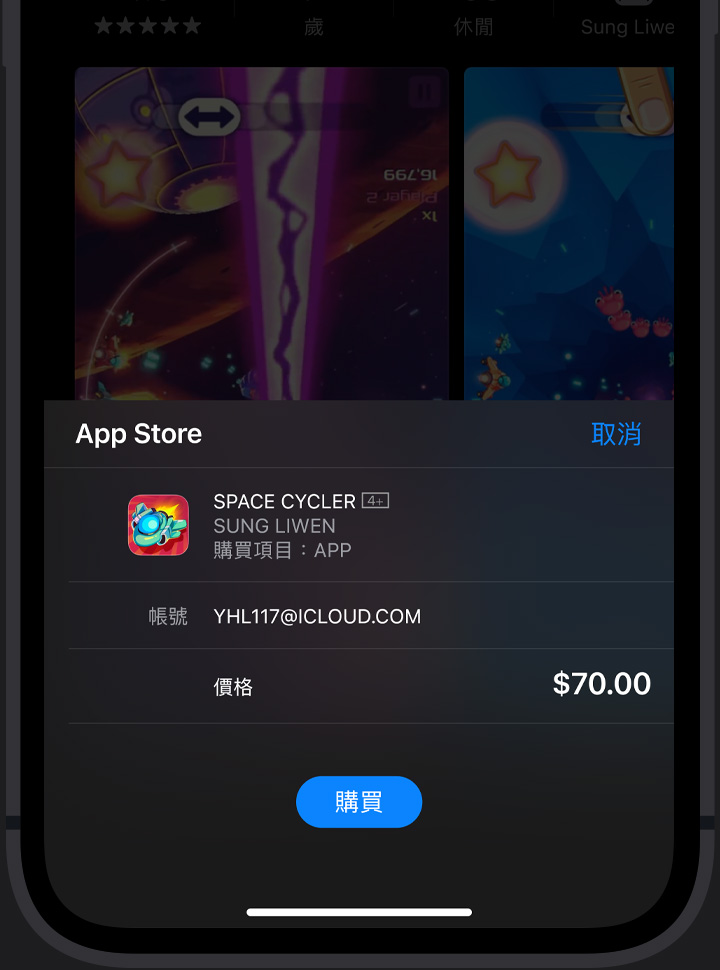Image resolution: width=720 pixels, height=970 pixels.
Task: Tap 購買 to buy Space Cycler
Action: click(x=359, y=802)
